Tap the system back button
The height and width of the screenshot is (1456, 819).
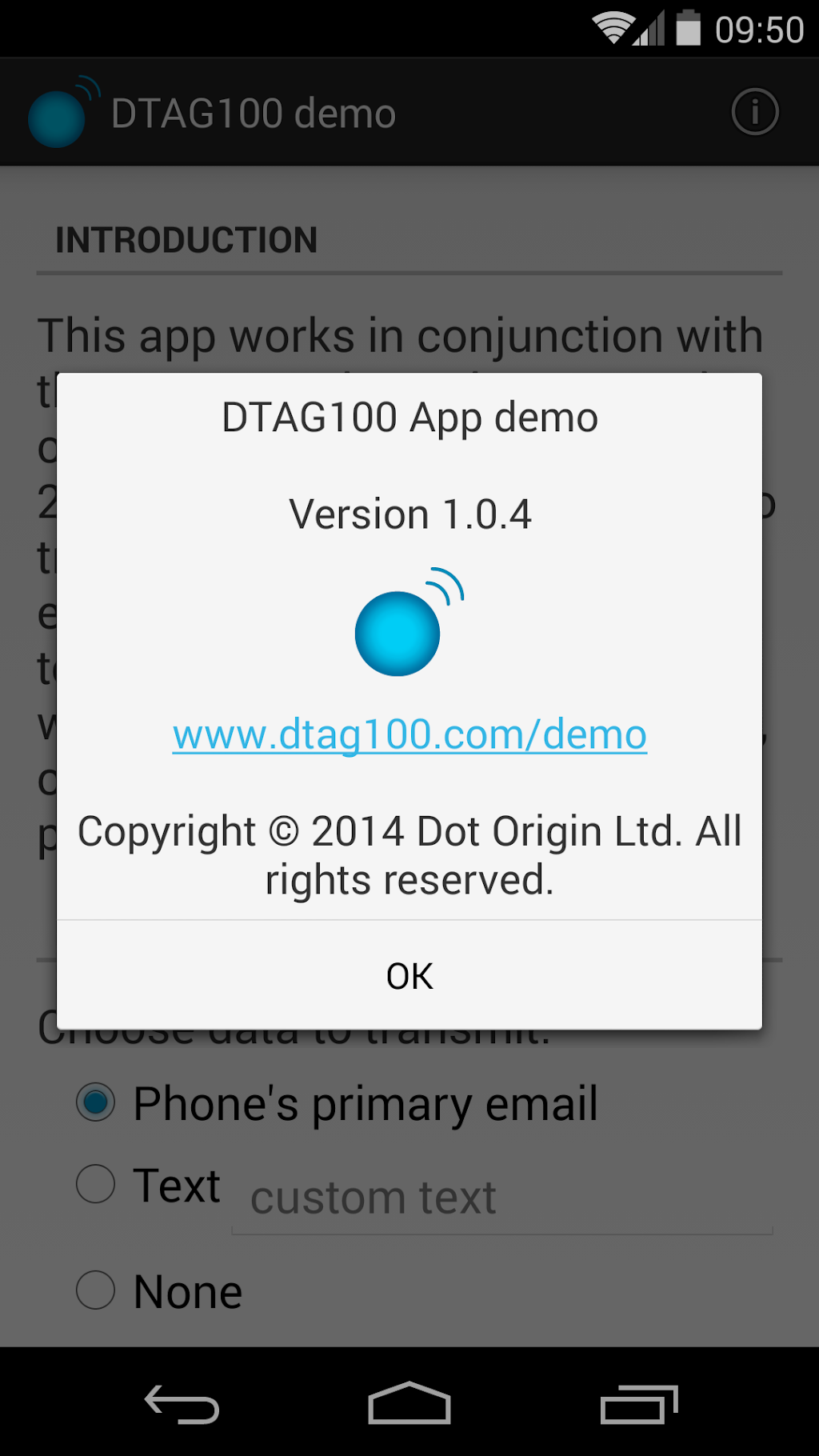[x=182, y=1404]
